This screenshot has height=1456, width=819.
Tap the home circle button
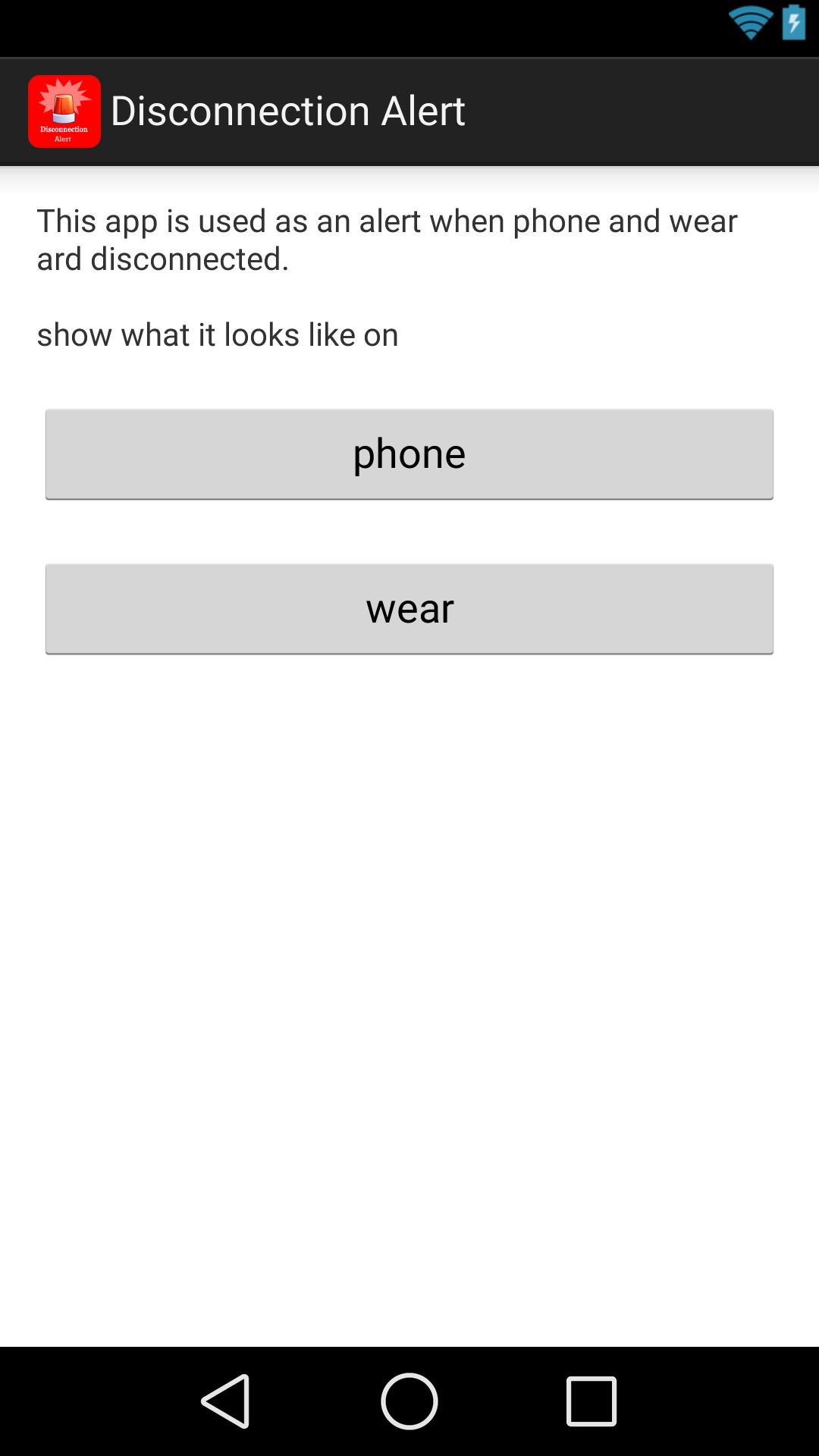409,1399
